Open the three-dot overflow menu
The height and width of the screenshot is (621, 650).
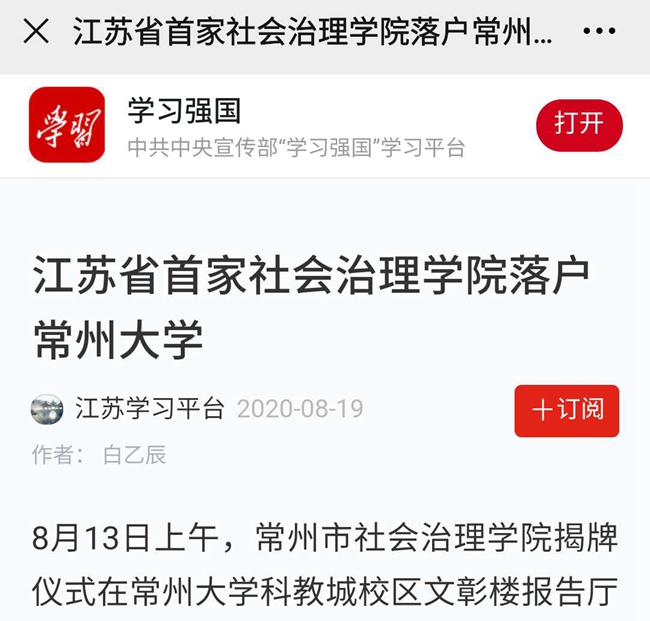click(x=599, y=32)
